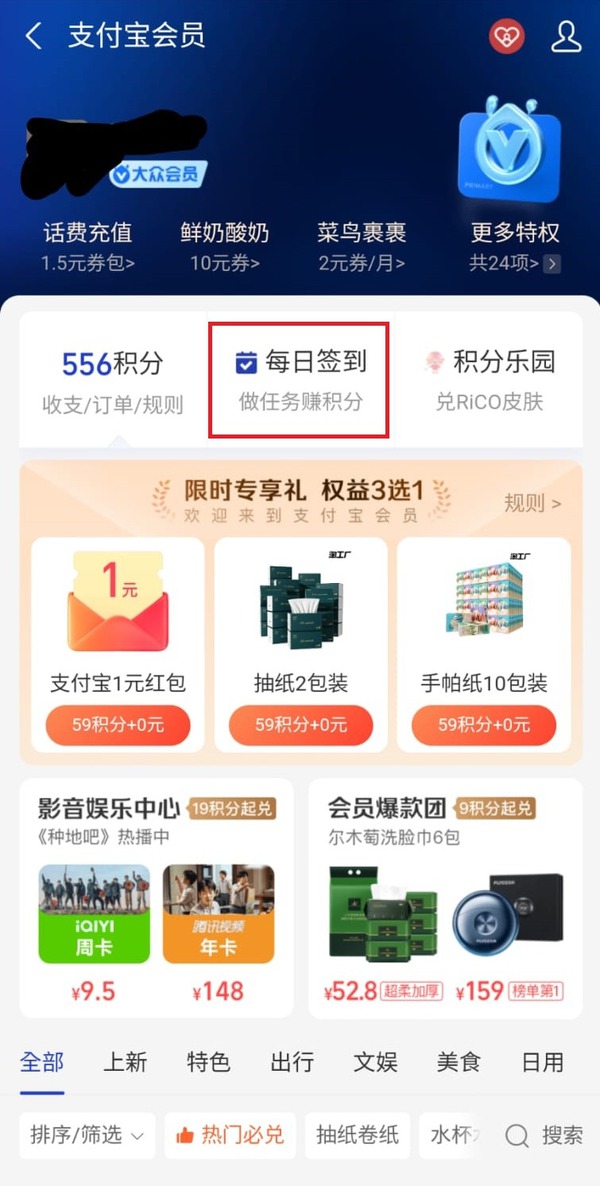
Task: Open the profile icon in header
Action: (566, 37)
